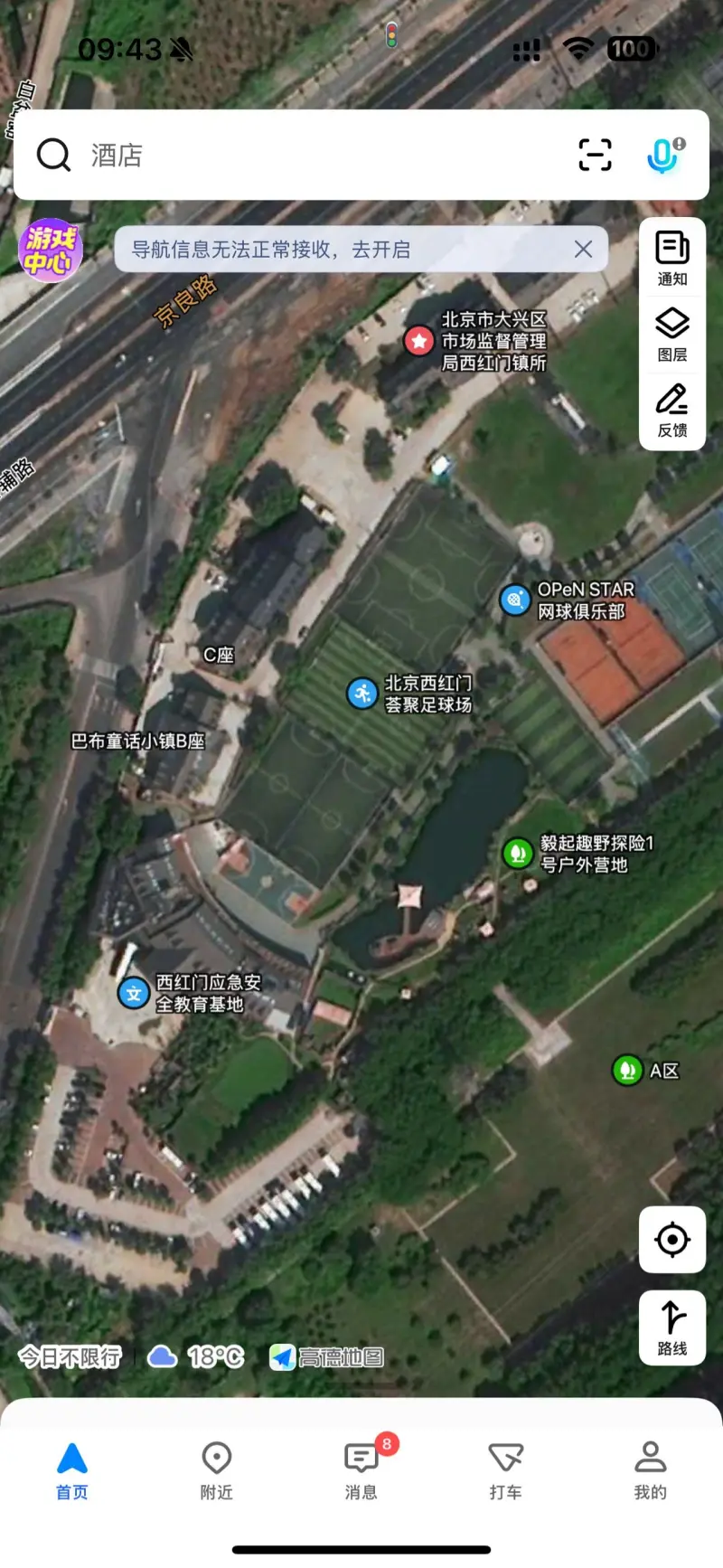Open the 反馈 feedback button
Image resolution: width=723 pixels, height=1568 pixels.
coord(671,410)
